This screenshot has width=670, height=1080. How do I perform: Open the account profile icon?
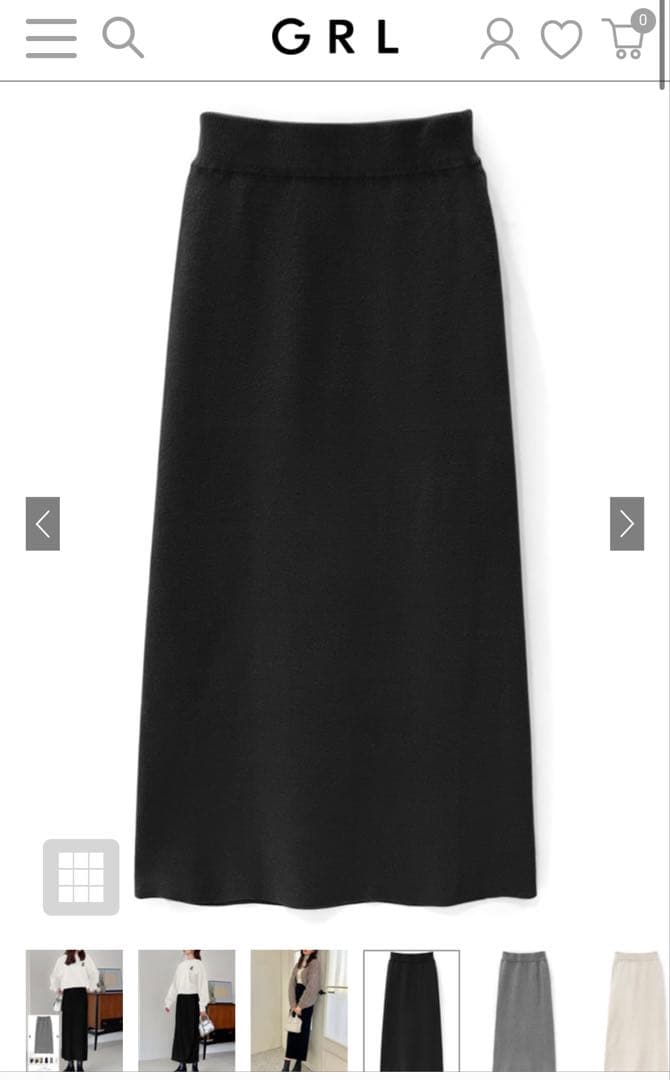point(499,40)
